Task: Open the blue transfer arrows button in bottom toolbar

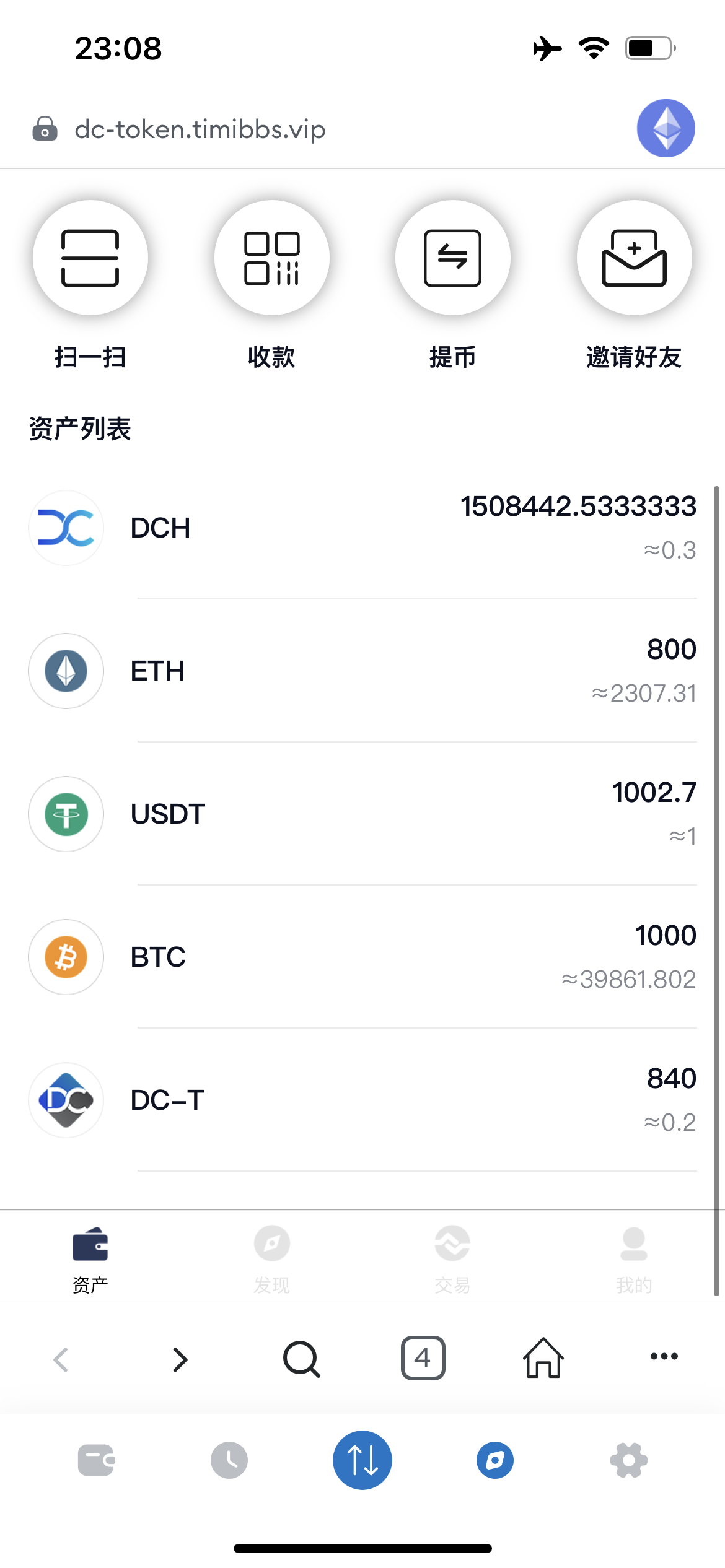Action: [362, 1460]
